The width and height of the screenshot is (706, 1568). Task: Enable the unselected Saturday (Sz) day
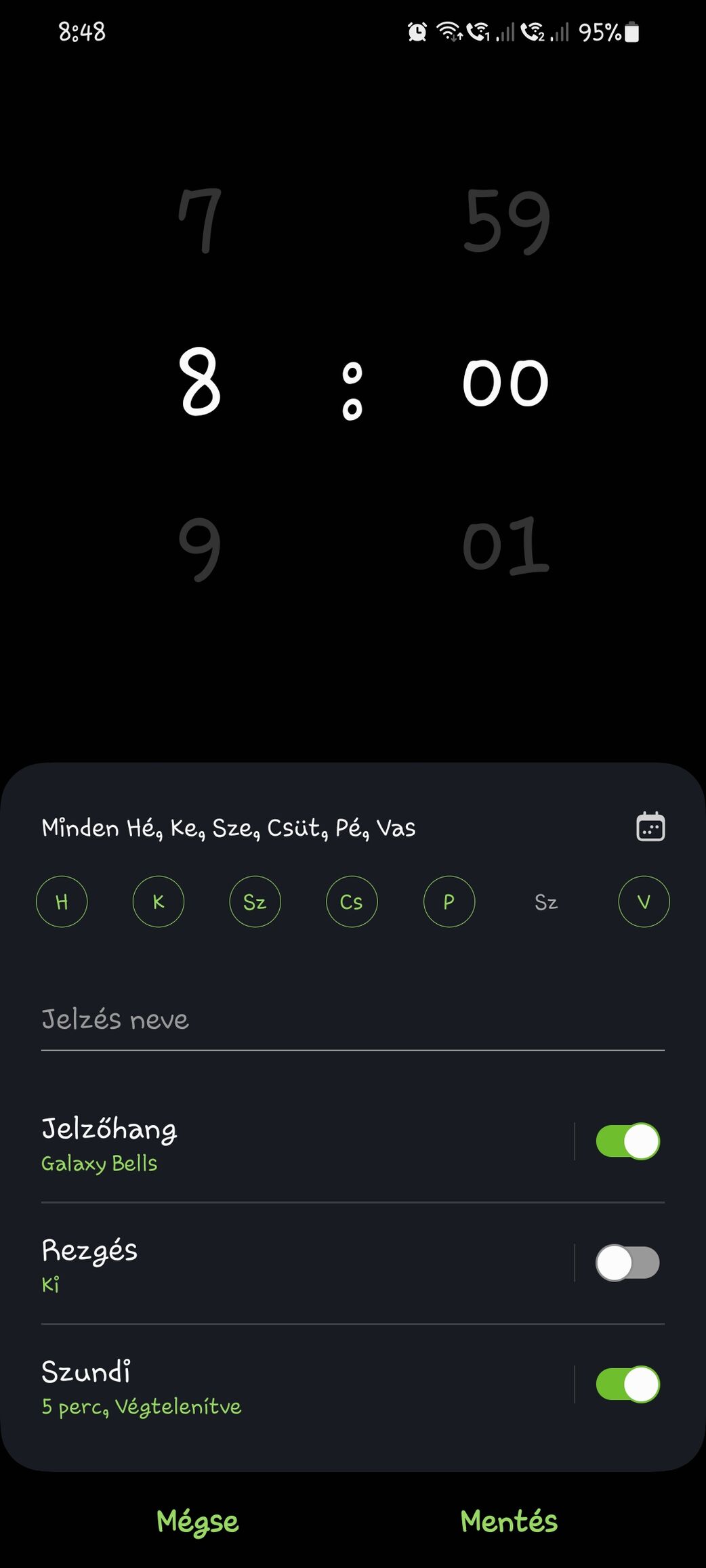pyautogui.click(x=546, y=902)
